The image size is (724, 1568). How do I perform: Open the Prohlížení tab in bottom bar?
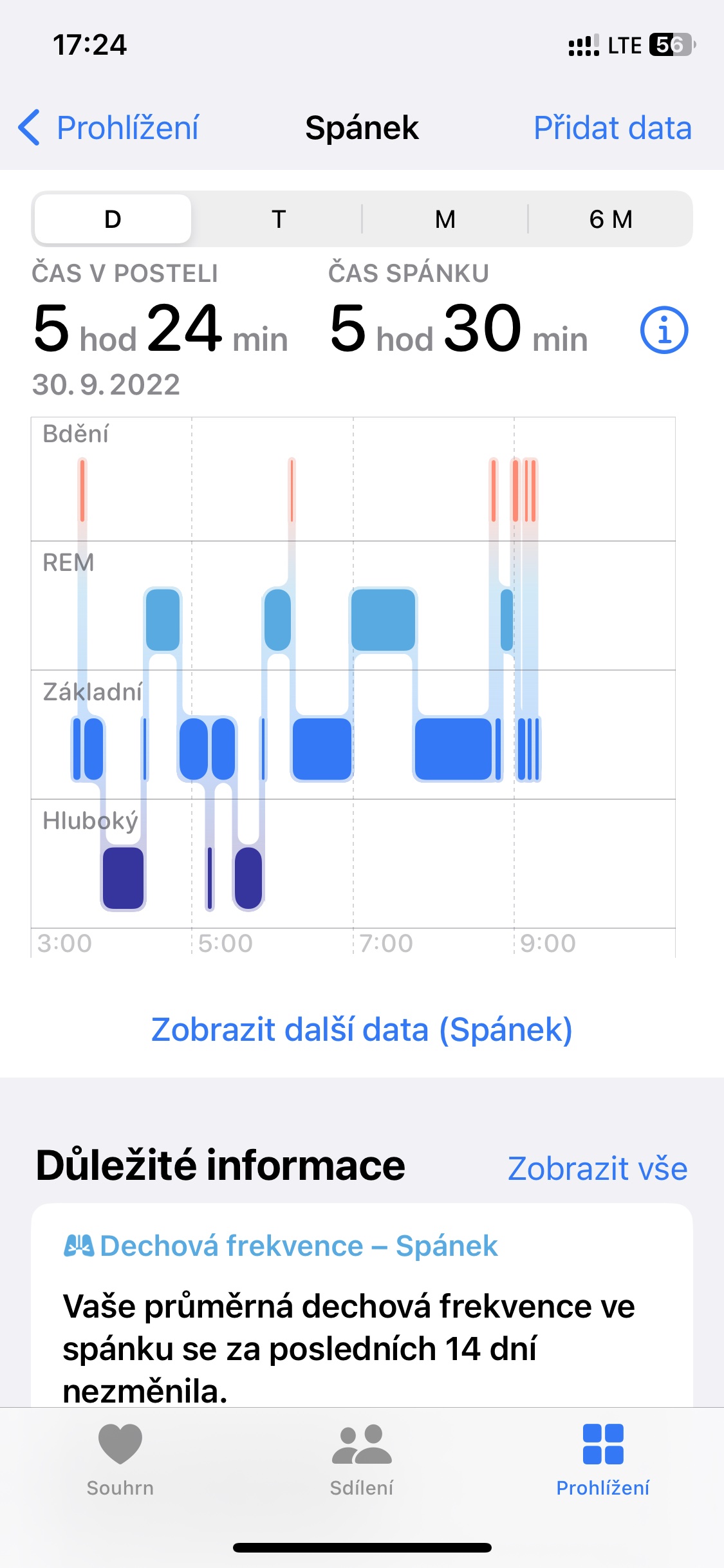click(x=603, y=1459)
